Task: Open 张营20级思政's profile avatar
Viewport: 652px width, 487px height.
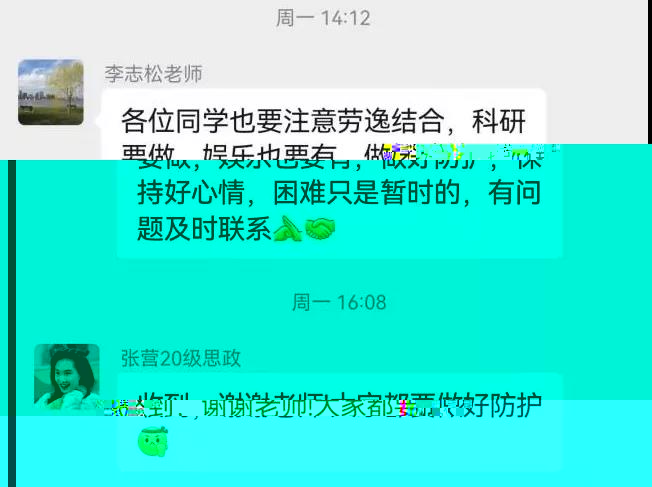Action: pos(67,376)
